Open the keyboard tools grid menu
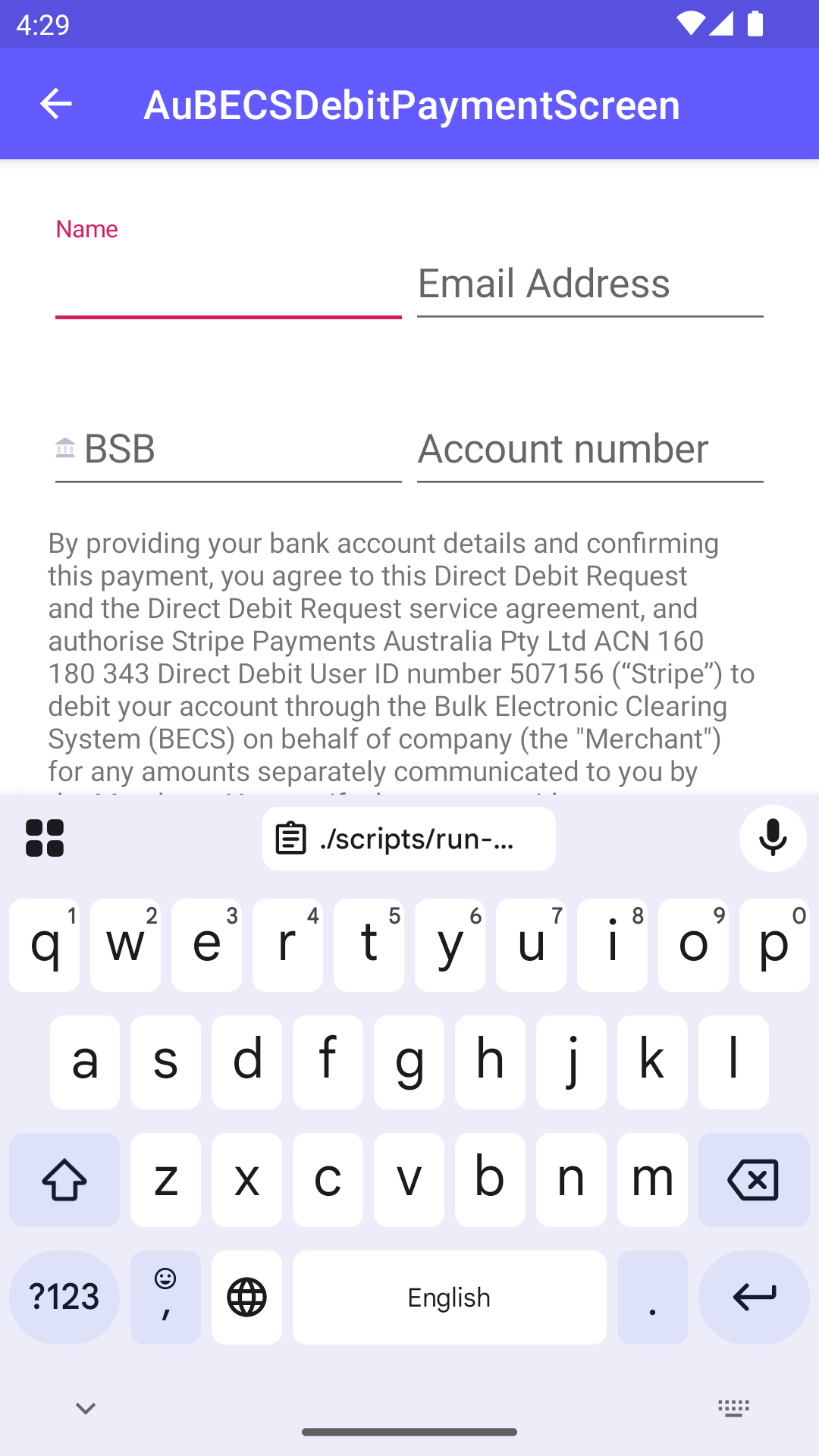The width and height of the screenshot is (819, 1456). pyautogui.click(x=45, y=838)
